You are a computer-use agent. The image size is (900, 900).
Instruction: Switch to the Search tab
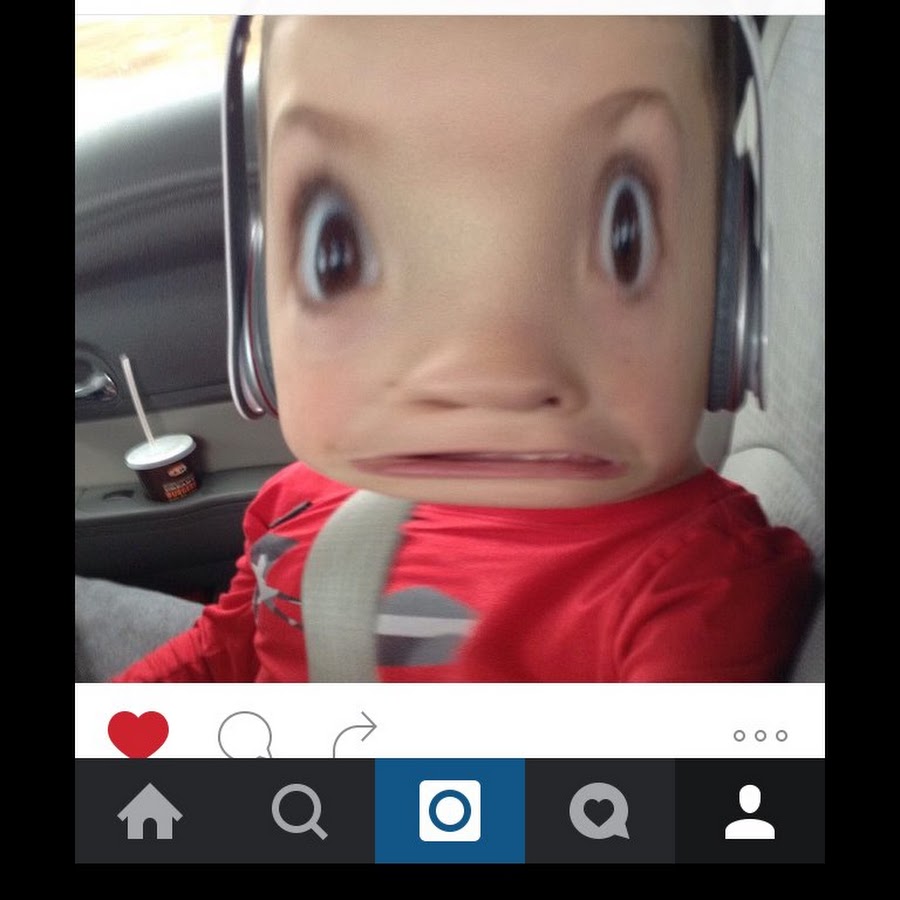tap(299, 811)
